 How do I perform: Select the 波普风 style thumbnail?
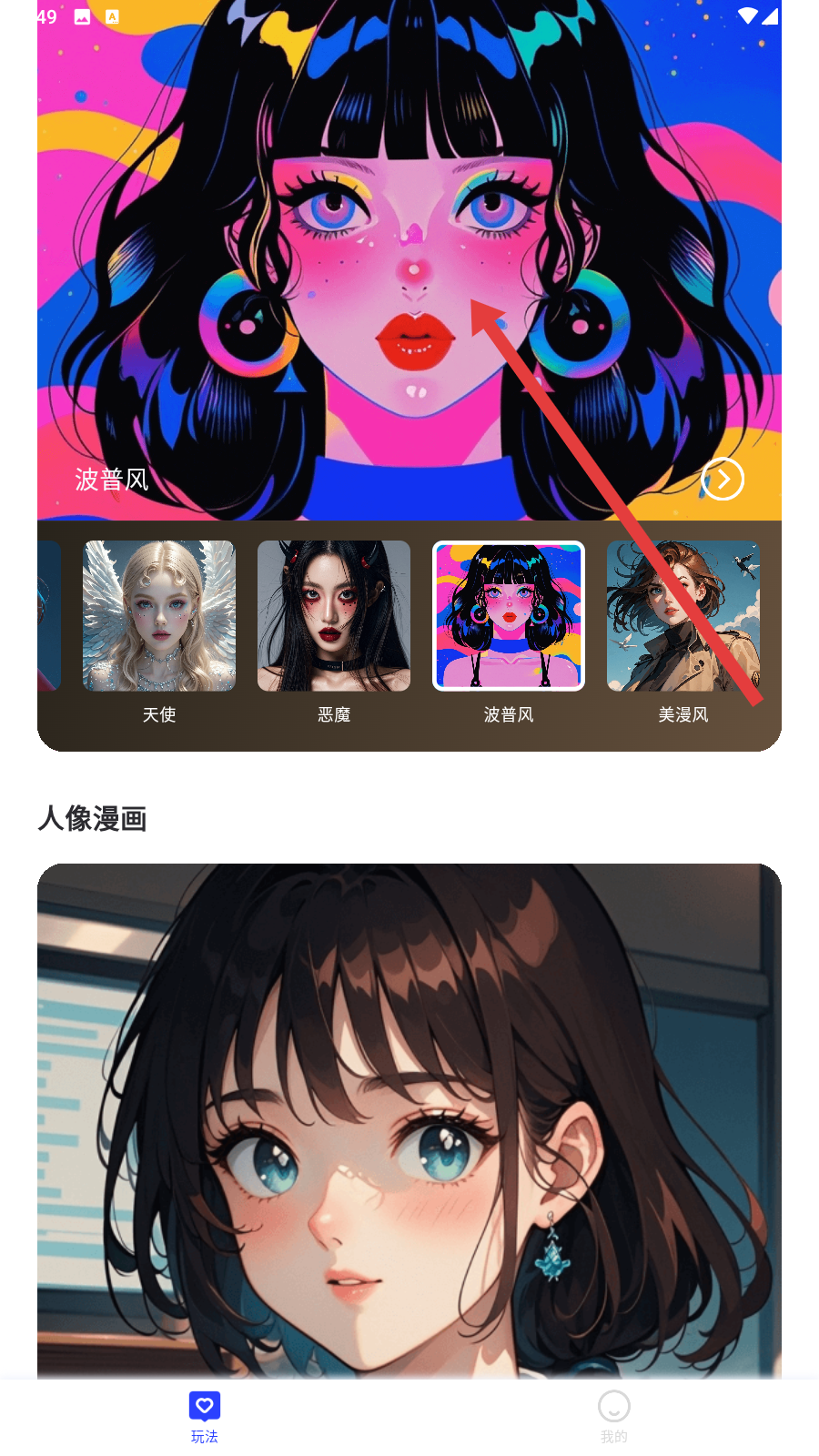509,616
